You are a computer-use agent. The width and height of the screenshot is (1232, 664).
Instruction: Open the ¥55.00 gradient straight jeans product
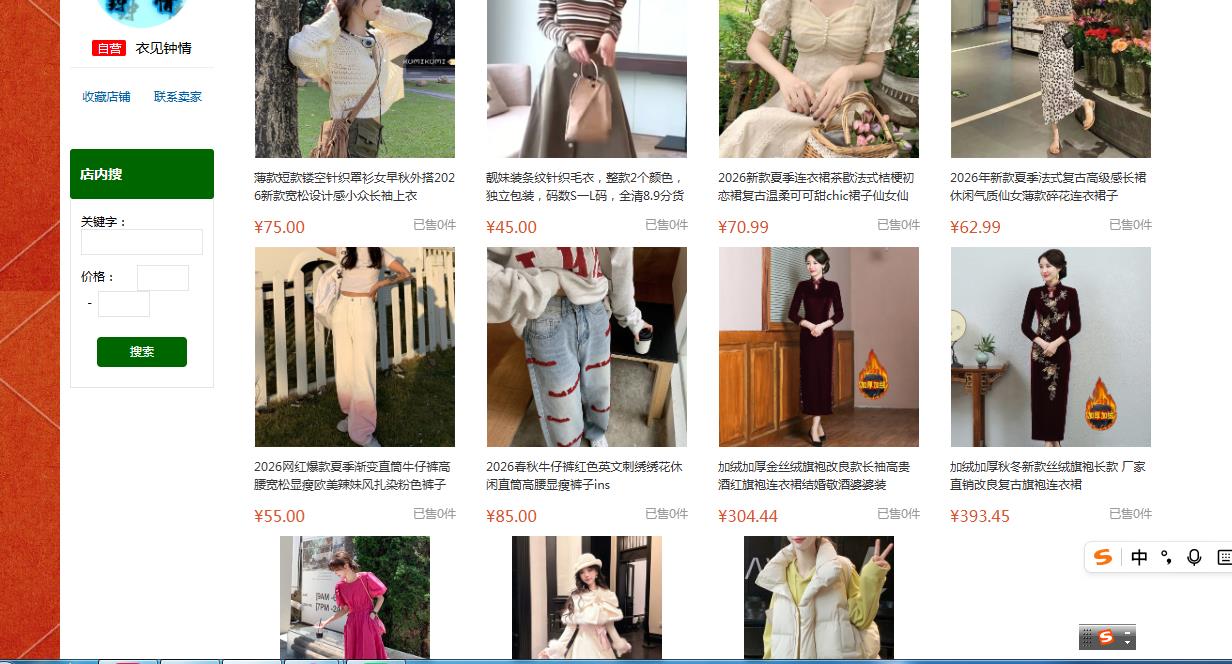point(354,347)
